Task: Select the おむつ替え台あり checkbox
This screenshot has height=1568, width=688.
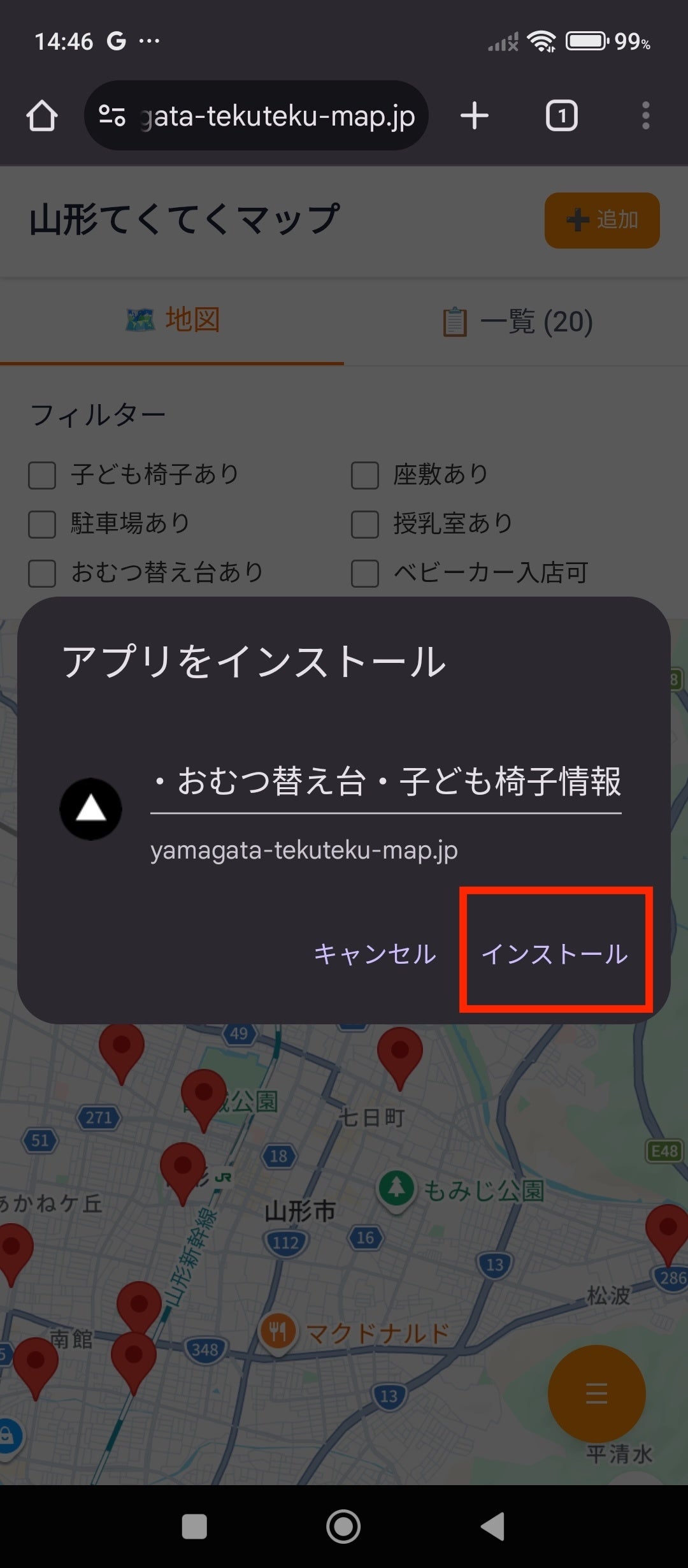Action: (x=42, y=573)
